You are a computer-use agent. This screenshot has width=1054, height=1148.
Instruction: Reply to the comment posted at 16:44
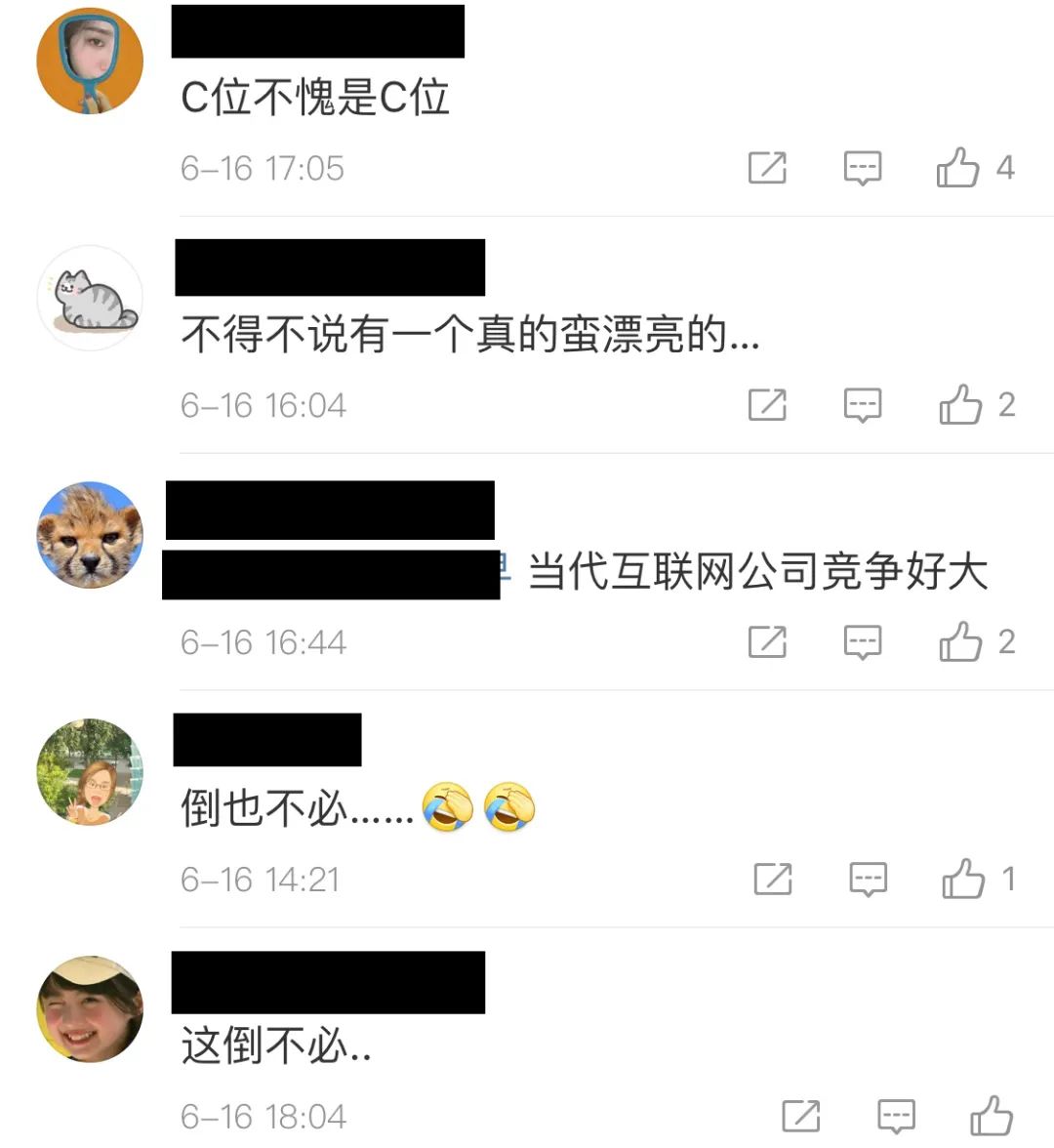coord(863,641)
